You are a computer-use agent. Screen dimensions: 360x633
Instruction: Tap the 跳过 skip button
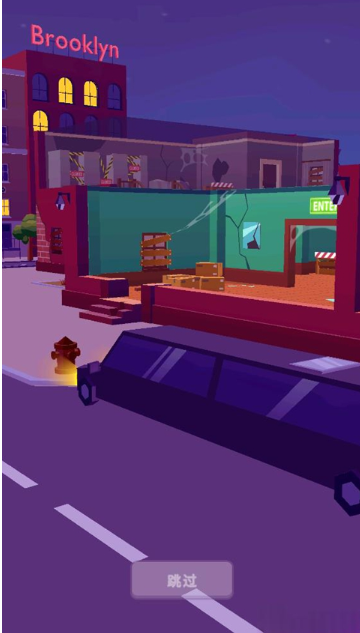182,580
